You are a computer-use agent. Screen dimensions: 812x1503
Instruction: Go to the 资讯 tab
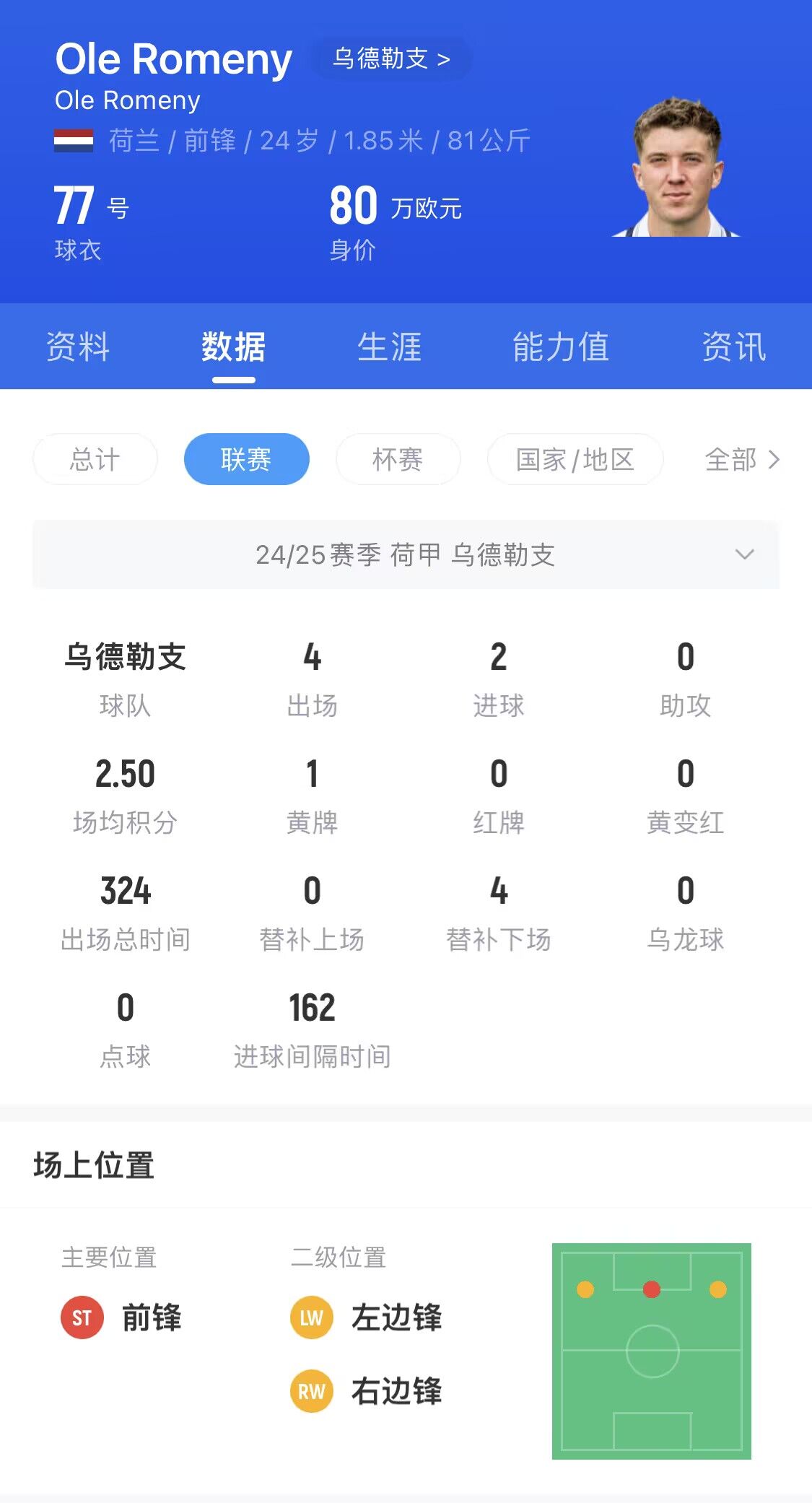pyautogui.click(x=733, y=347)
